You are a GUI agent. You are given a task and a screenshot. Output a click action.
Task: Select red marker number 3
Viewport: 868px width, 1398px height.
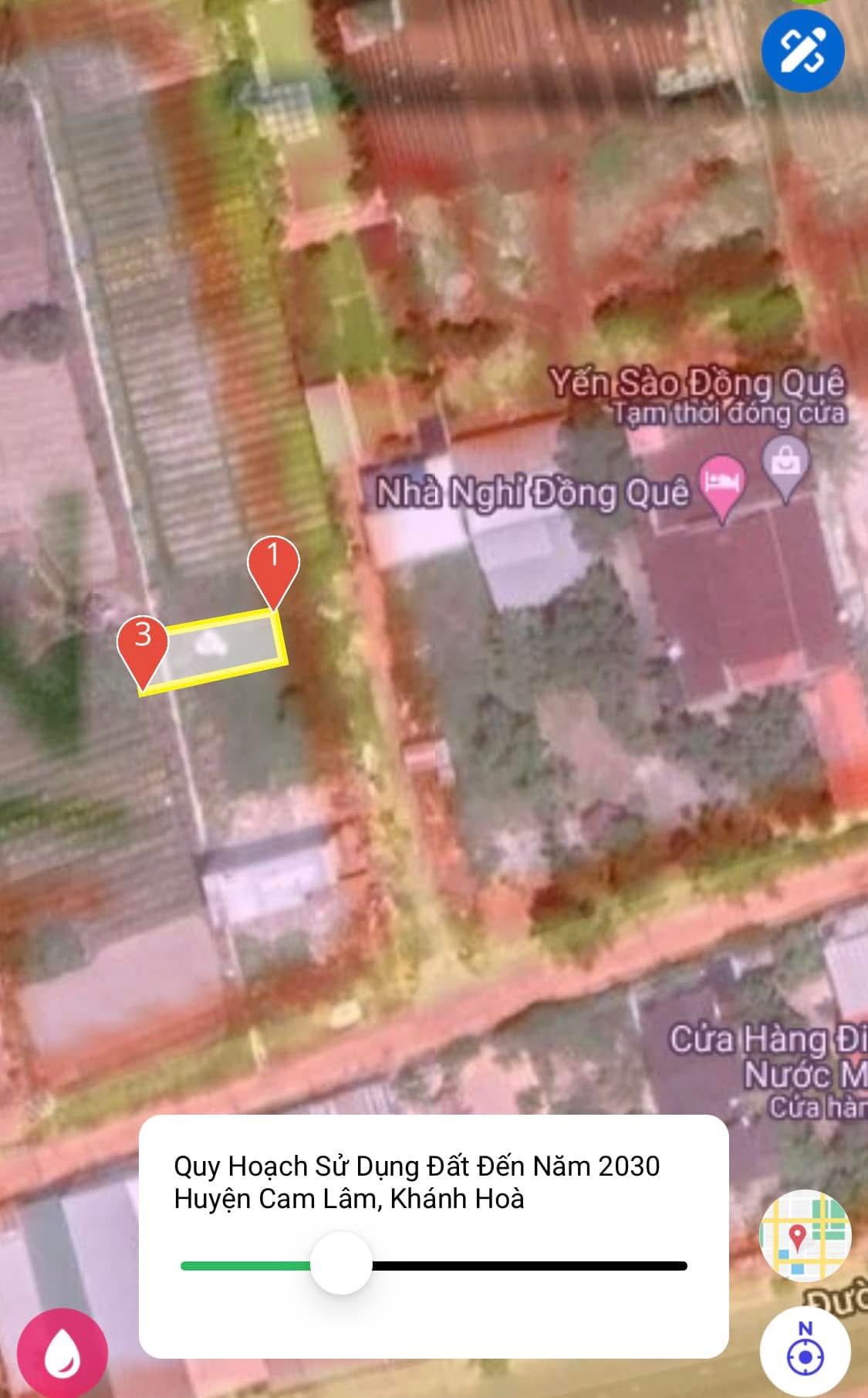click(142, 648)
